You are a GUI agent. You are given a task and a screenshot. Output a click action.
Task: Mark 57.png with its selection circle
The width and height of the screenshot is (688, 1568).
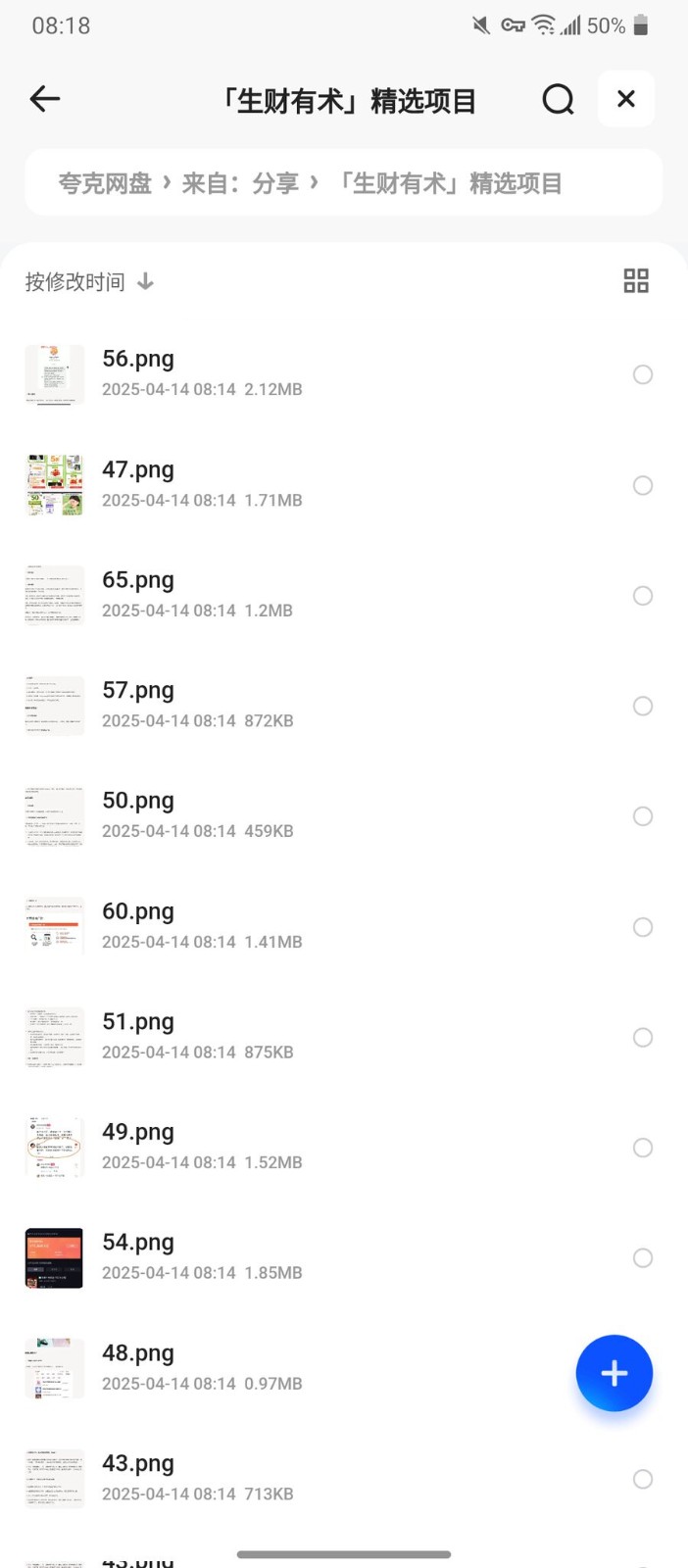(643, 706)
